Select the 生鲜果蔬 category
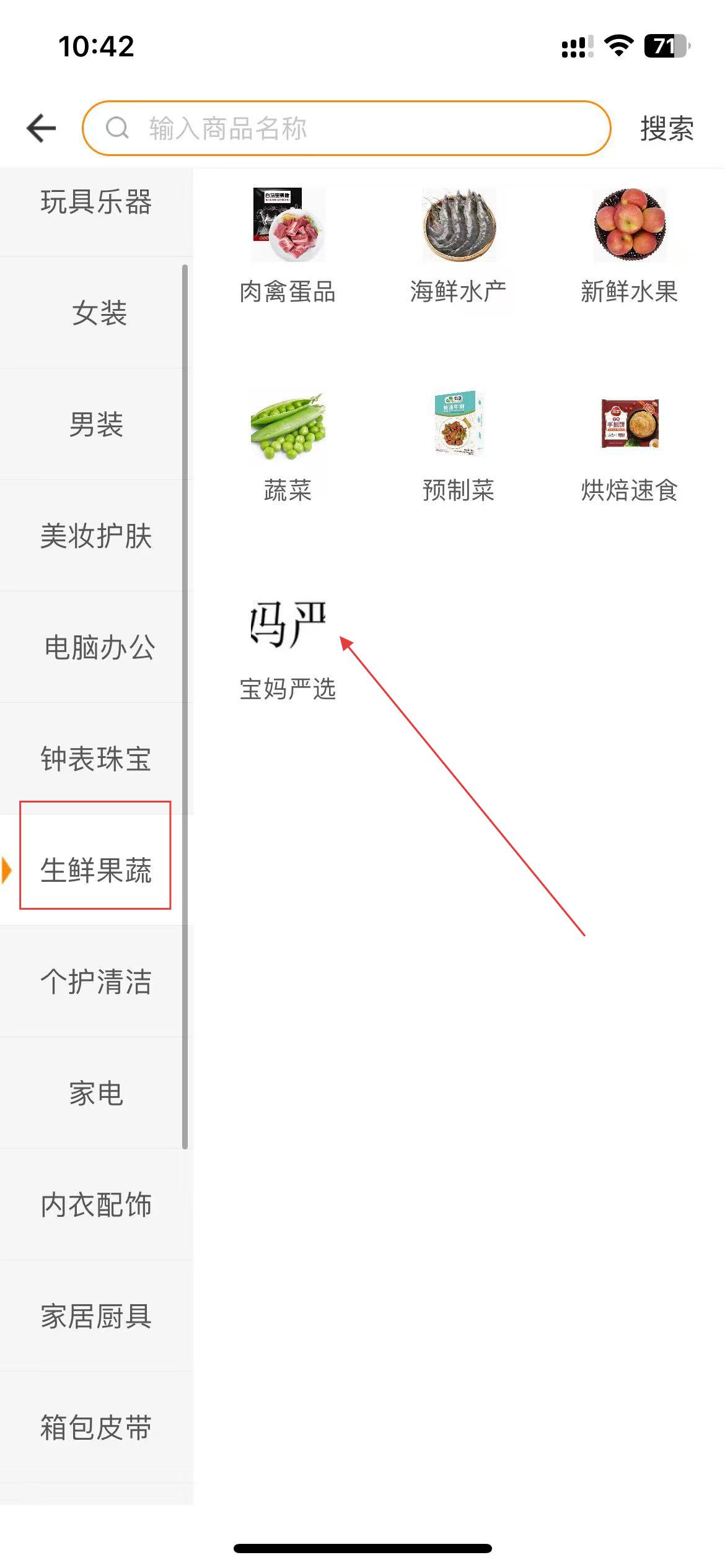 click(x=96, y=870)
